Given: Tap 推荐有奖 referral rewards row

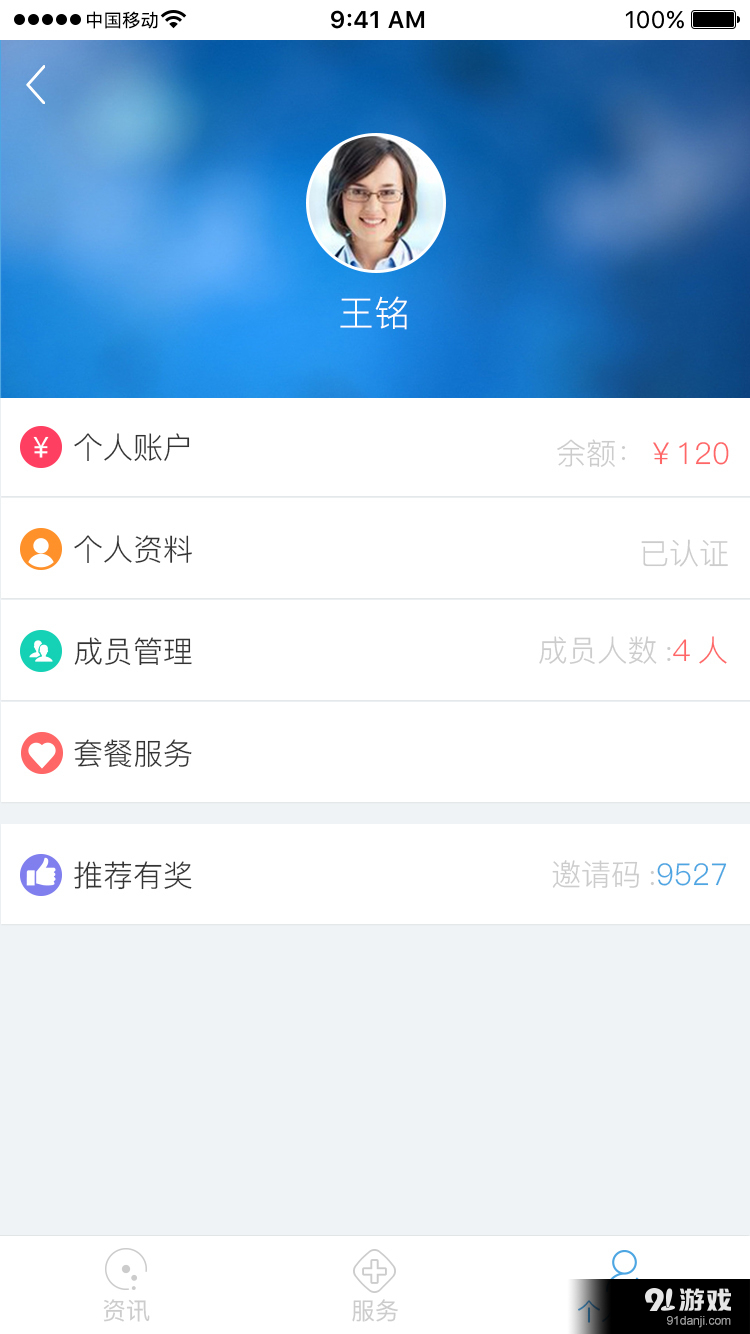Looking at the screenshot, I should [300, 874].
